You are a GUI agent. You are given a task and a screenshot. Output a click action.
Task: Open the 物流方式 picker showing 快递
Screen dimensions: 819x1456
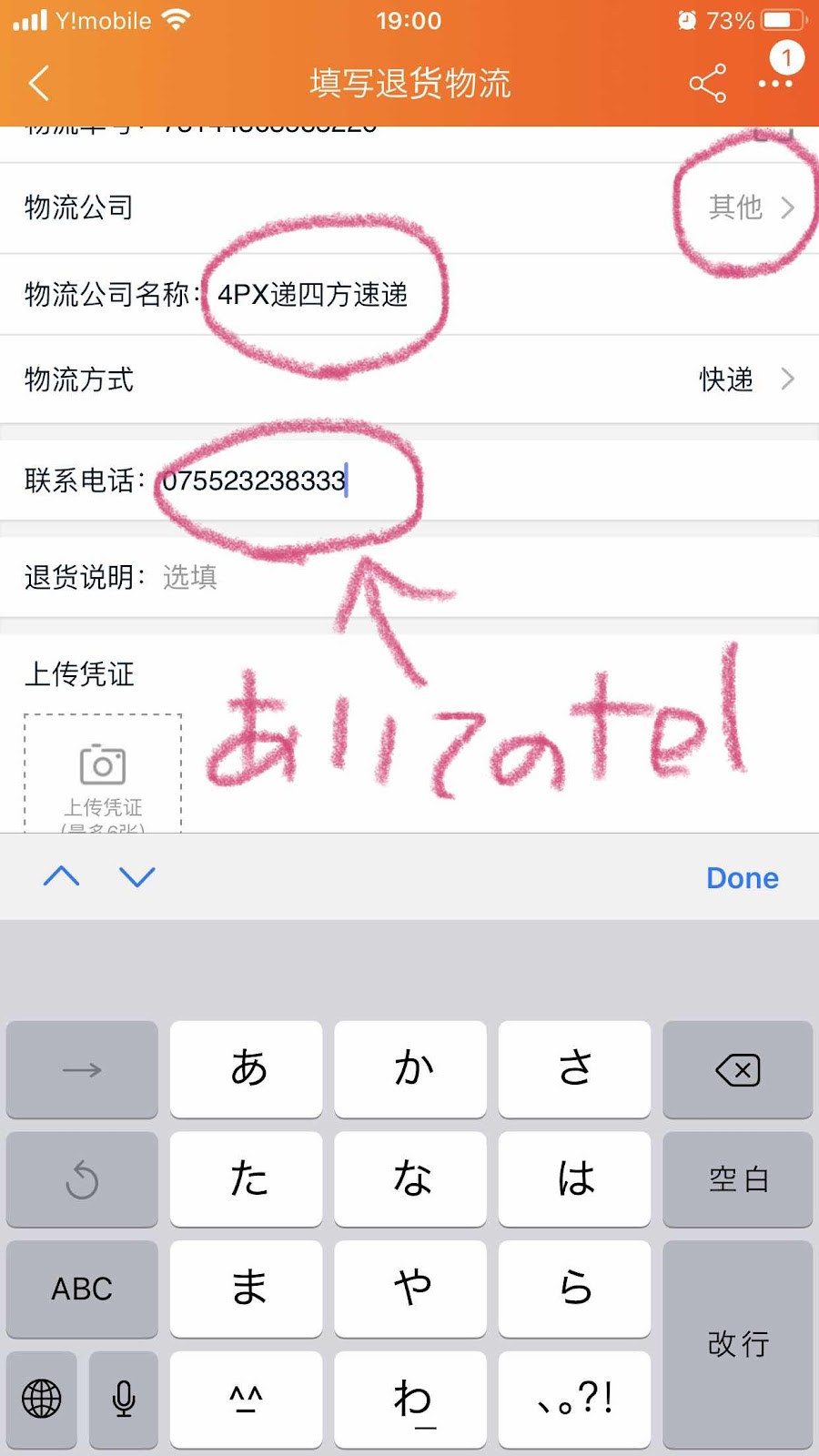point(409,379)
